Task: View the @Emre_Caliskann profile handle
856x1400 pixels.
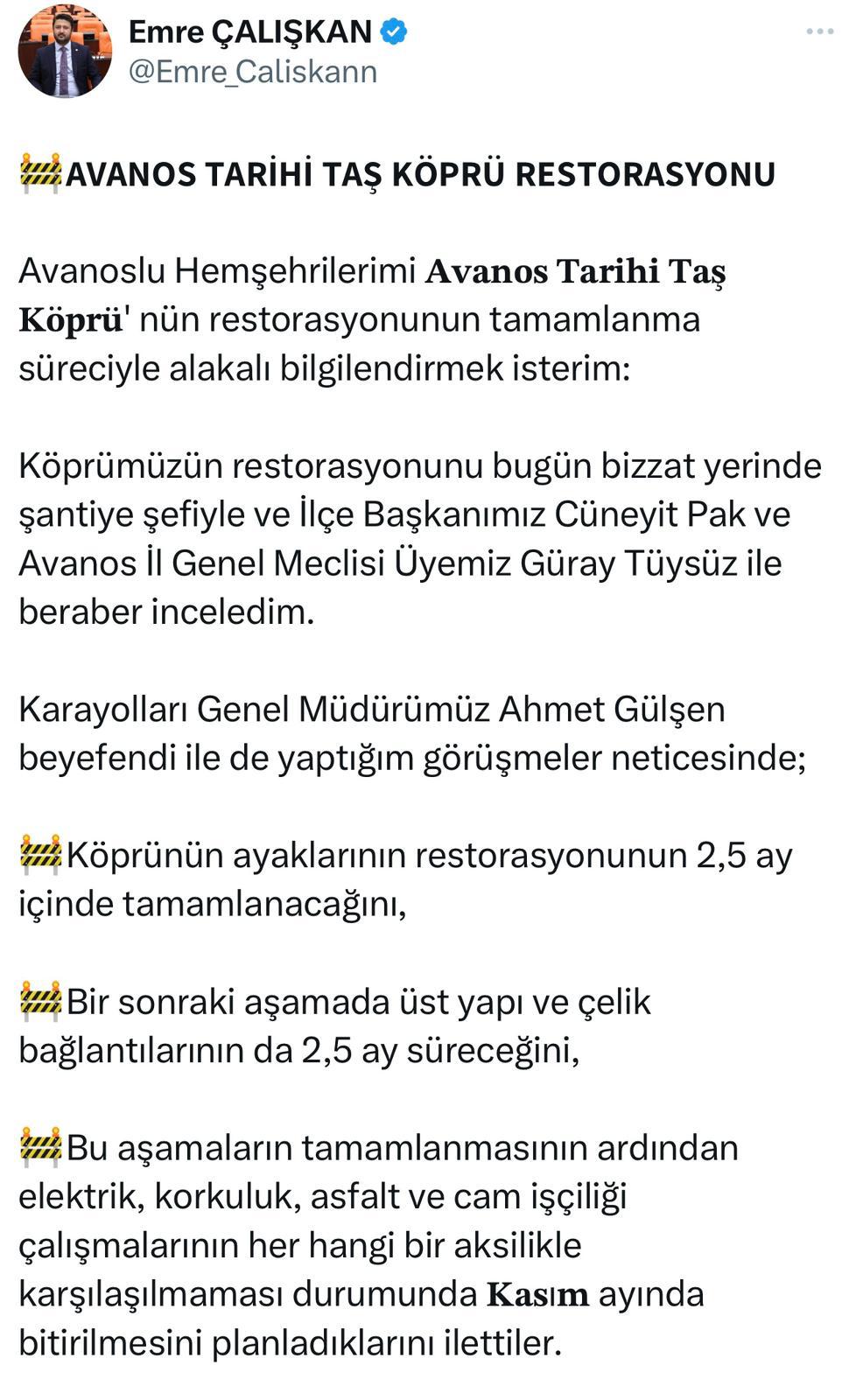Action: tap(253, 72)
